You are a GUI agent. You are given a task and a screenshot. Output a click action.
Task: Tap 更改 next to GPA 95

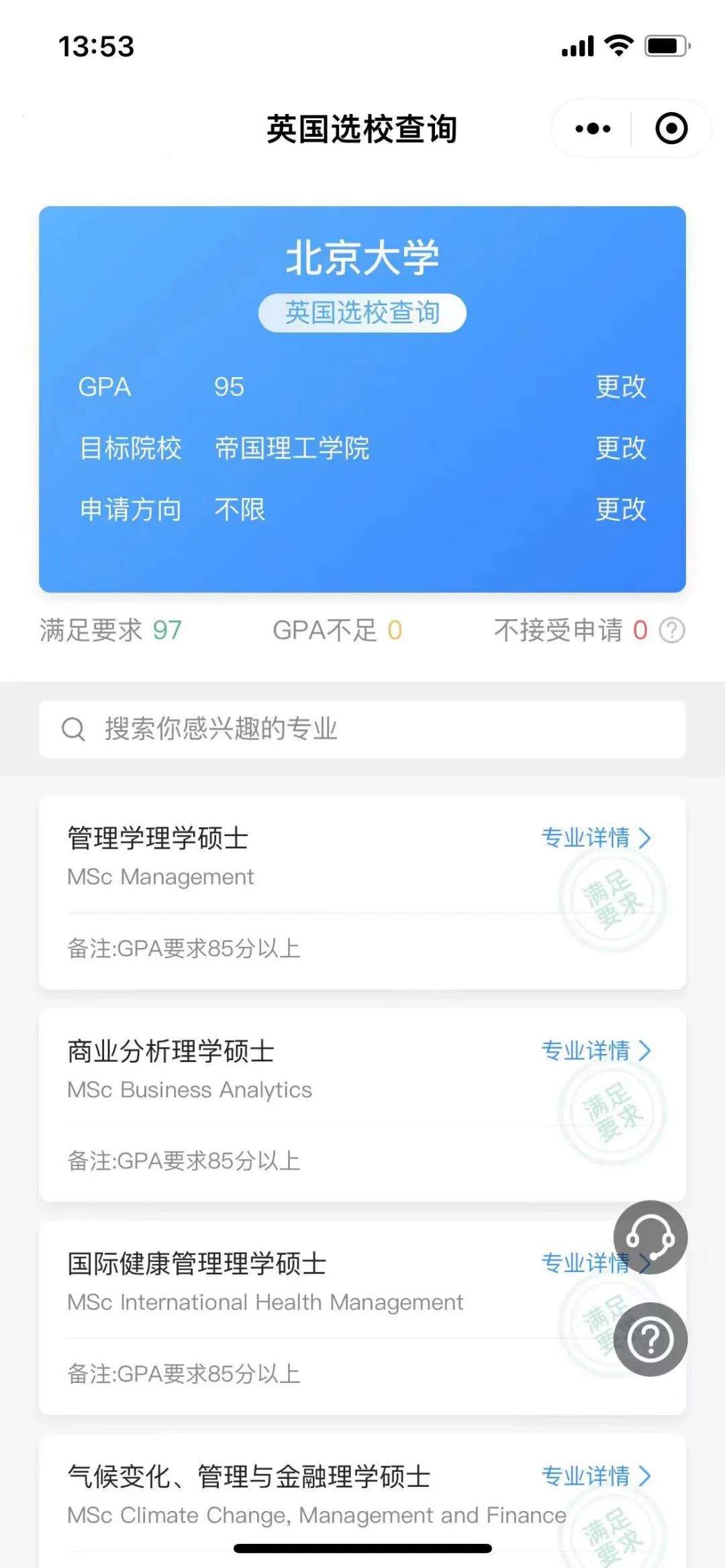(620, 387)
